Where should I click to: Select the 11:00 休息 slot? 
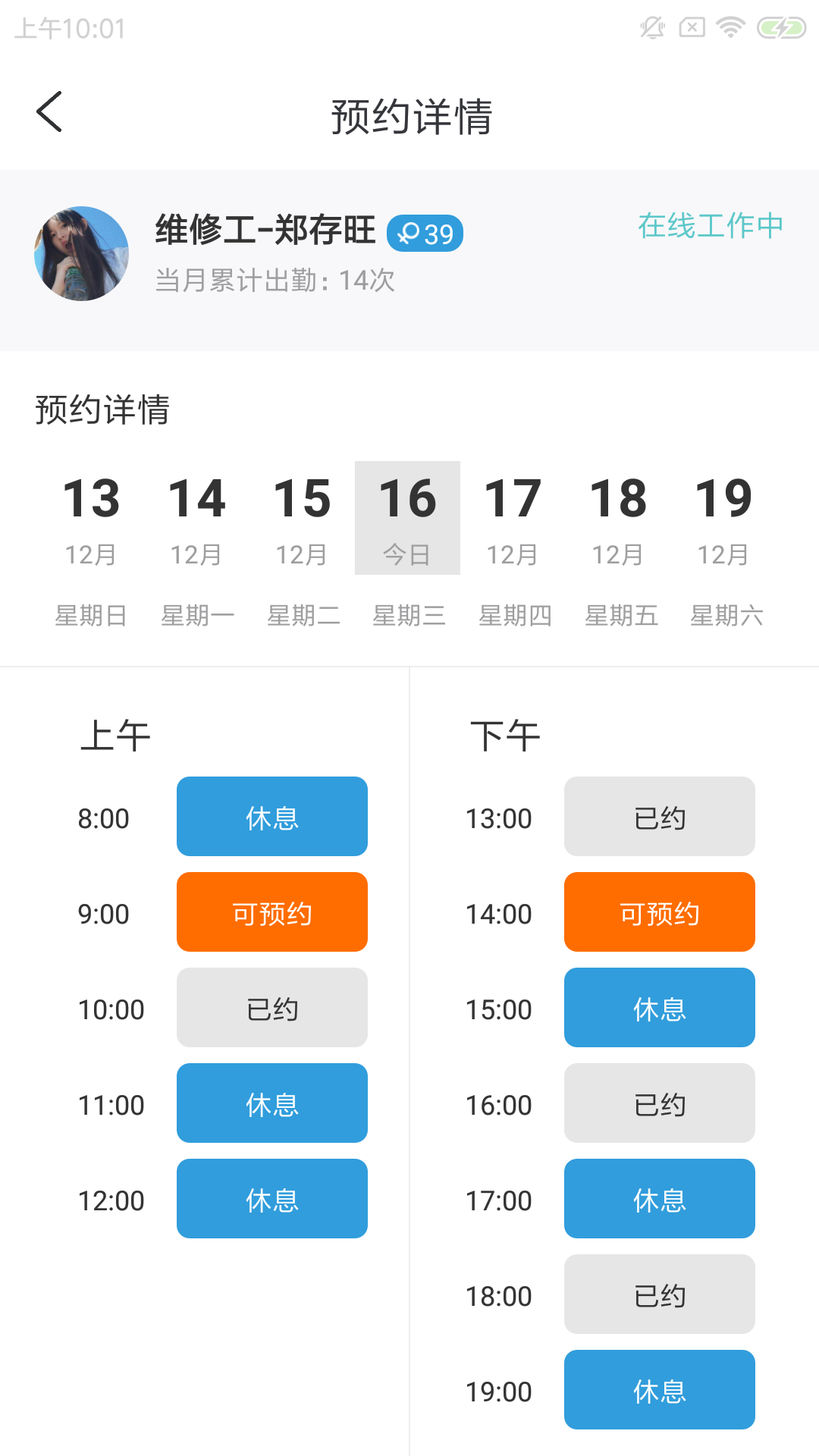pyautogui.click(x=272, y=1103)
